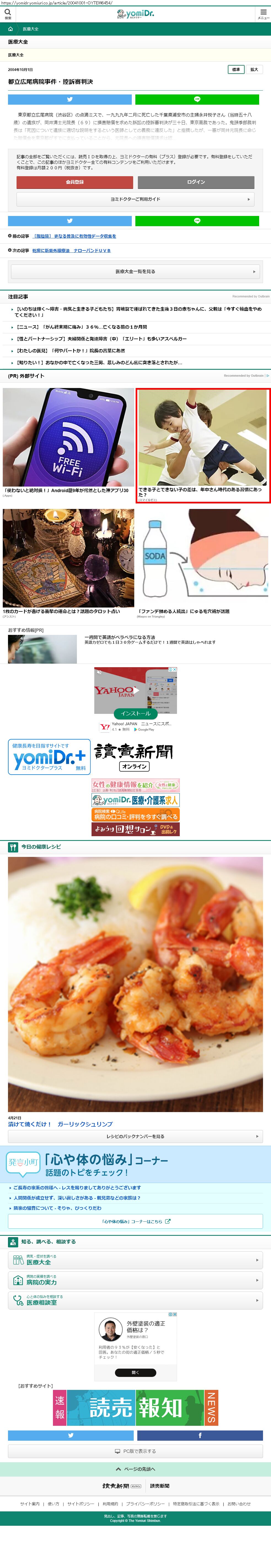Screen dimensions: 271x1568
Task: Tap the grey ログイン button
Action: coord(196,182)
